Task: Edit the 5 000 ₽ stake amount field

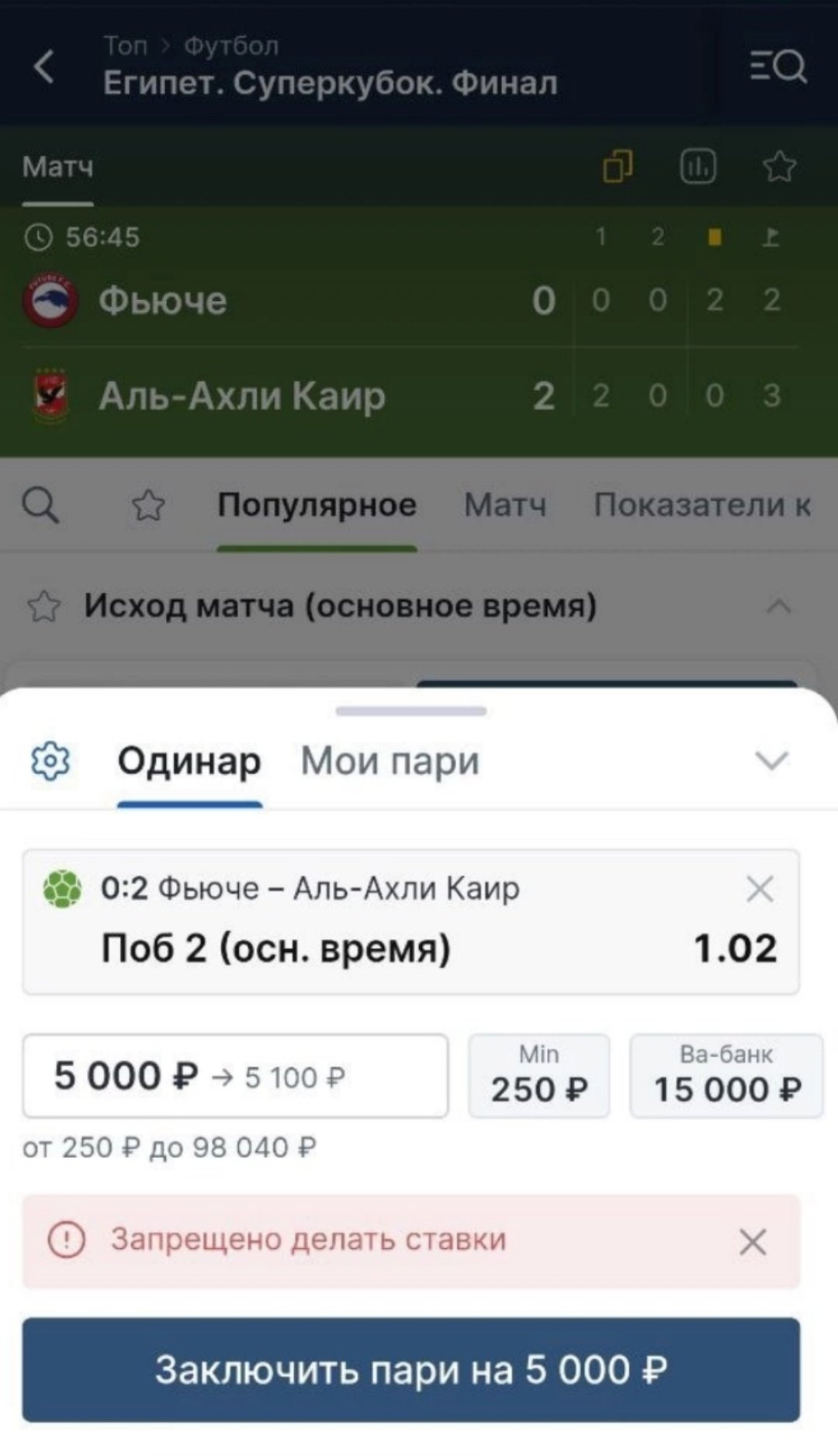Action: click(x=235, y=1076)
